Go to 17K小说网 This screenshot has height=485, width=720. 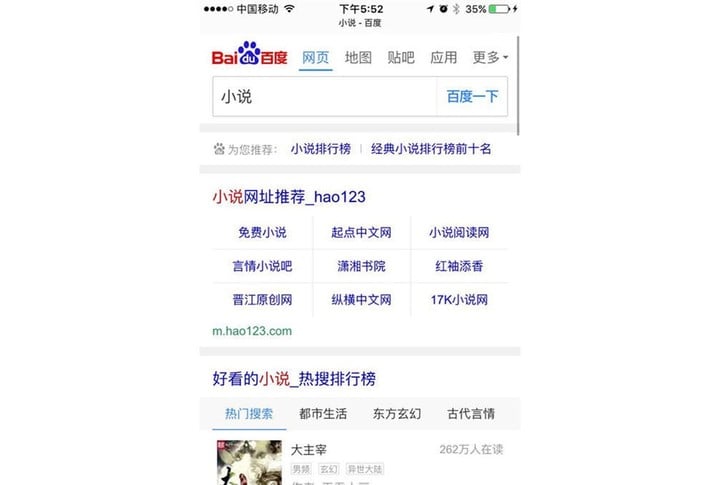[459, 299]
